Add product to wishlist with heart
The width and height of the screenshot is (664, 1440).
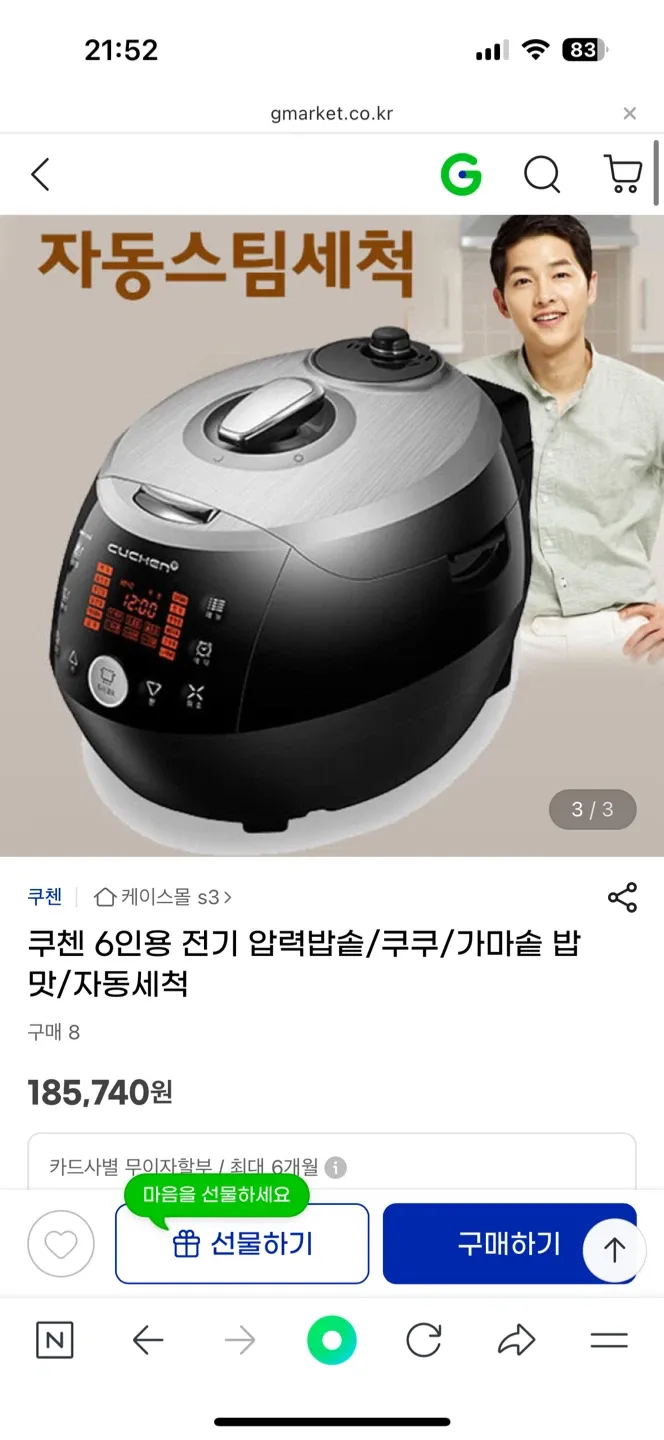pos(61,1244)
